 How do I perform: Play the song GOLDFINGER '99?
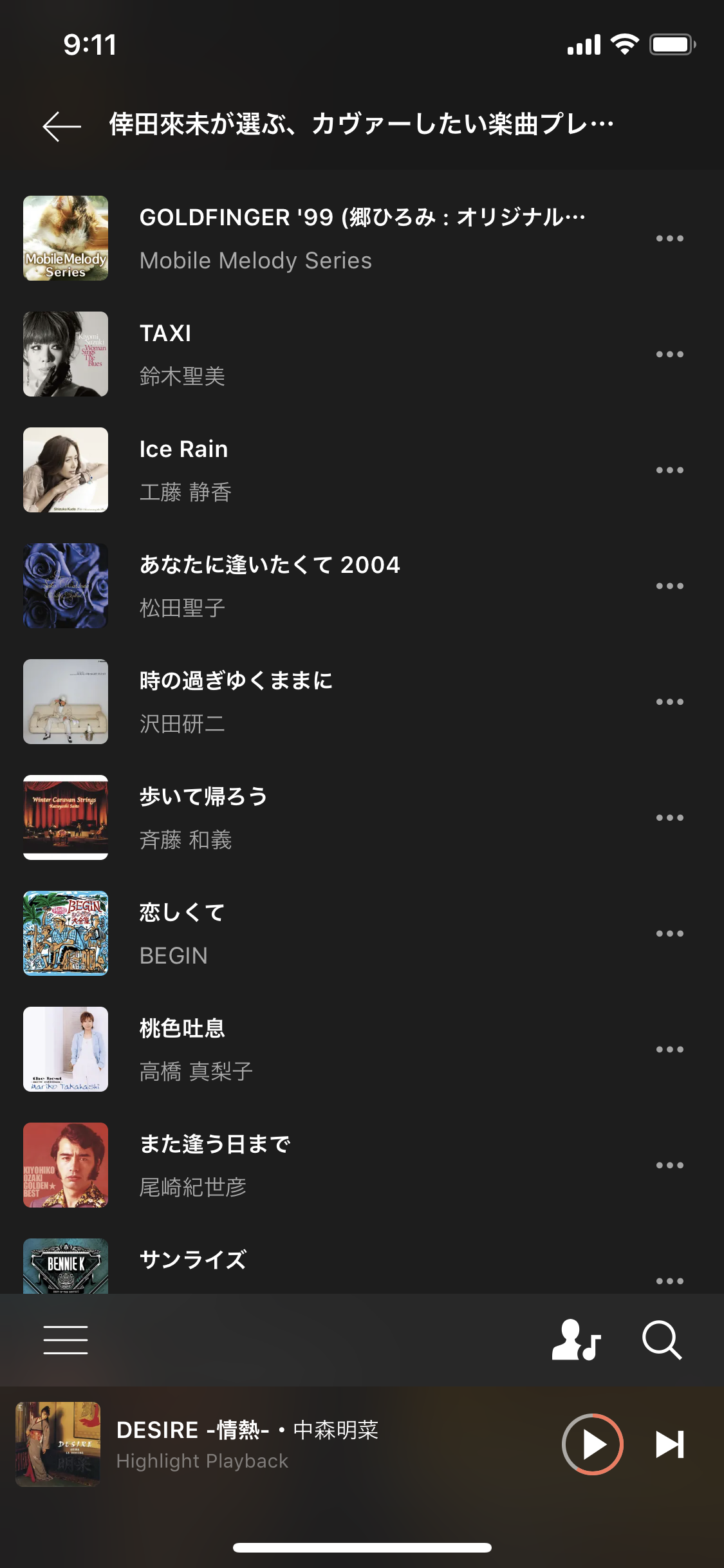tap(360, 238)
